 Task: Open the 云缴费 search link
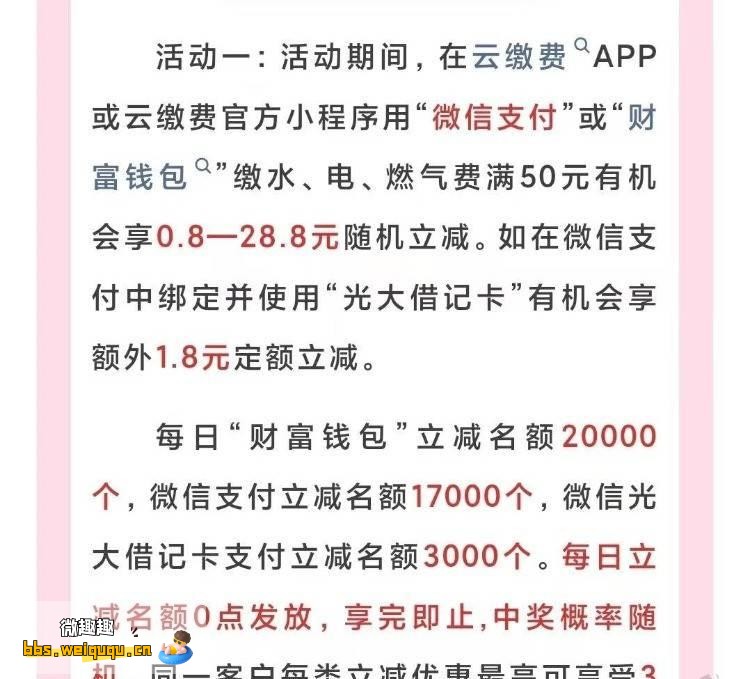pyautogui.click(x=521, y=56)
